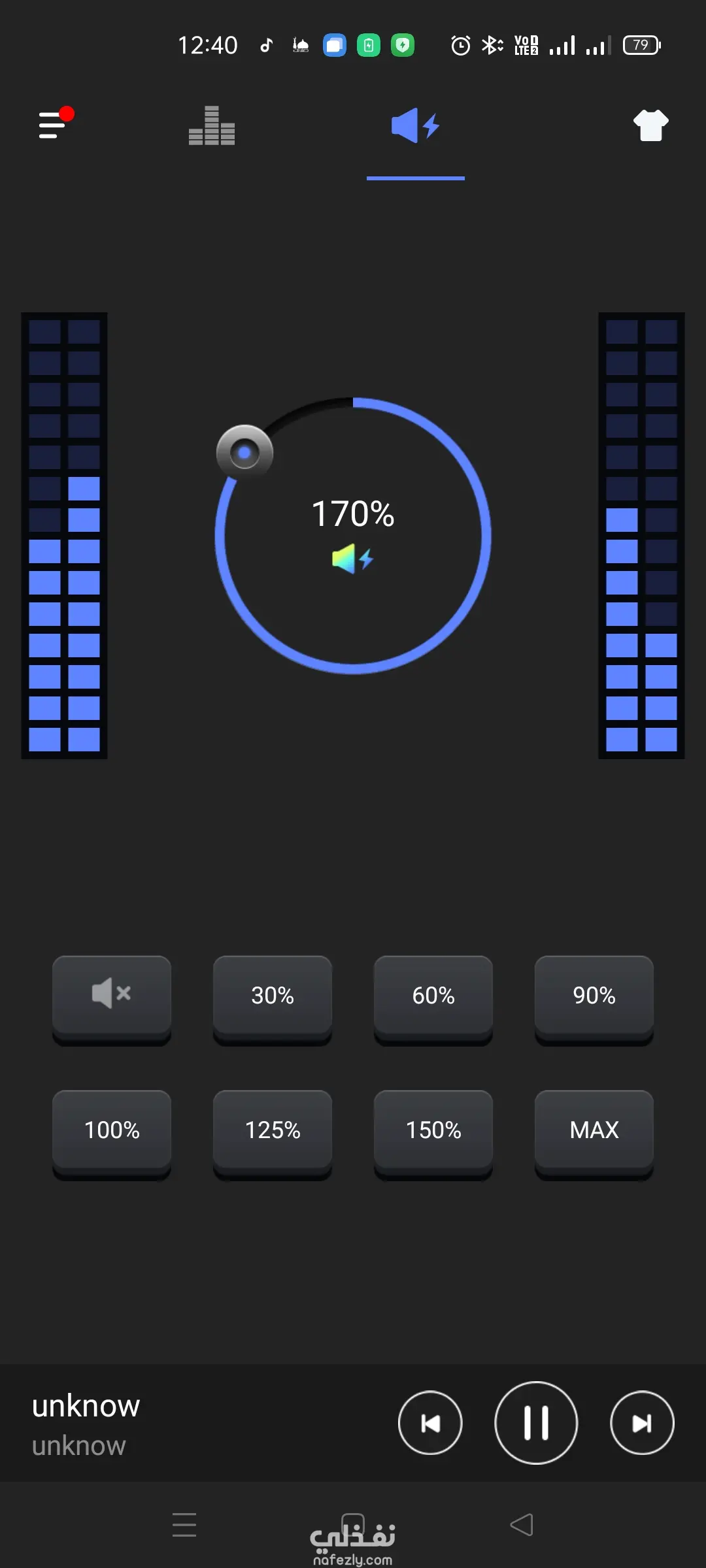The height and width of the screenshot is (1568, 706).
Task: Boost volume to 125%
Action: point(273,1129)
